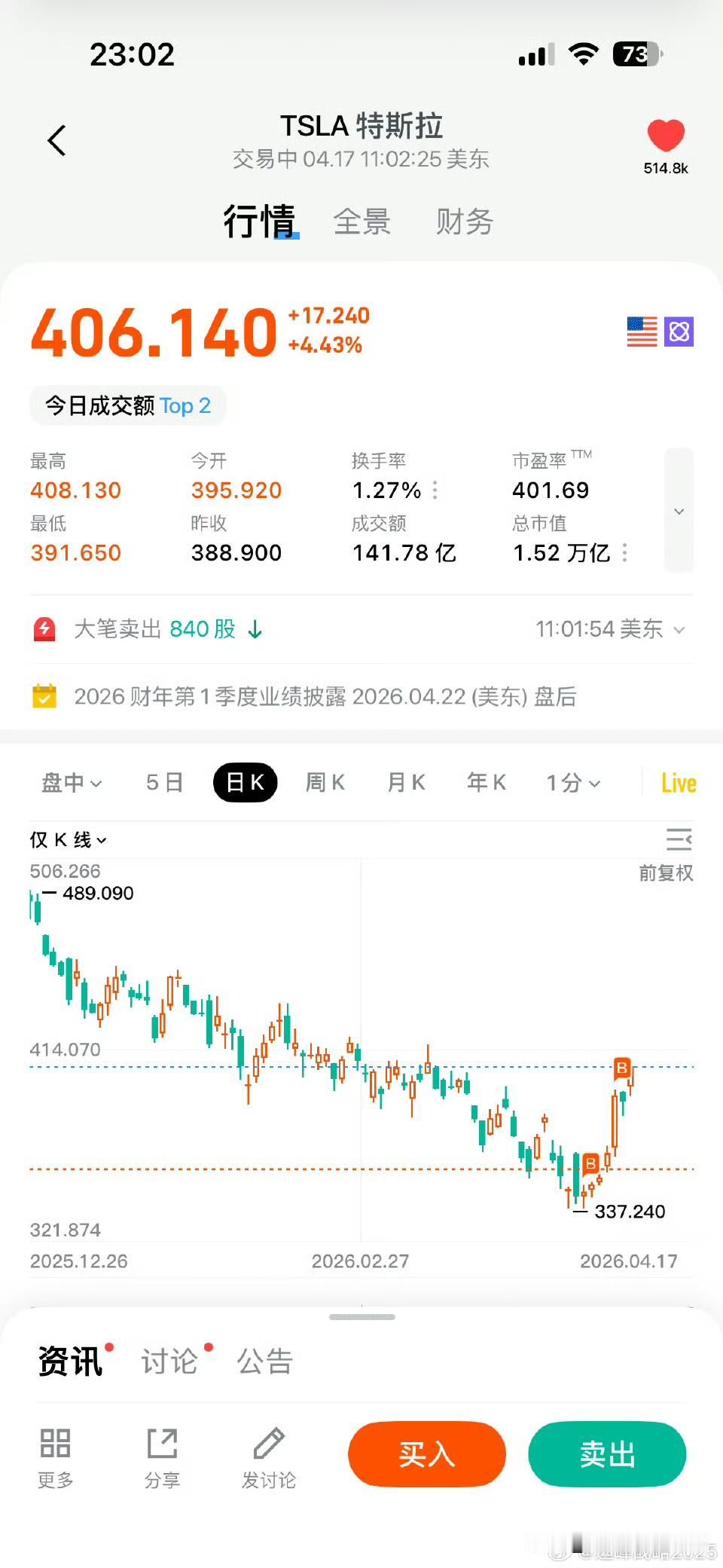This screenshot has height=1568, width=723.
Task: Open chart indicator settings icon above the chart
Action: coord(679,839)
